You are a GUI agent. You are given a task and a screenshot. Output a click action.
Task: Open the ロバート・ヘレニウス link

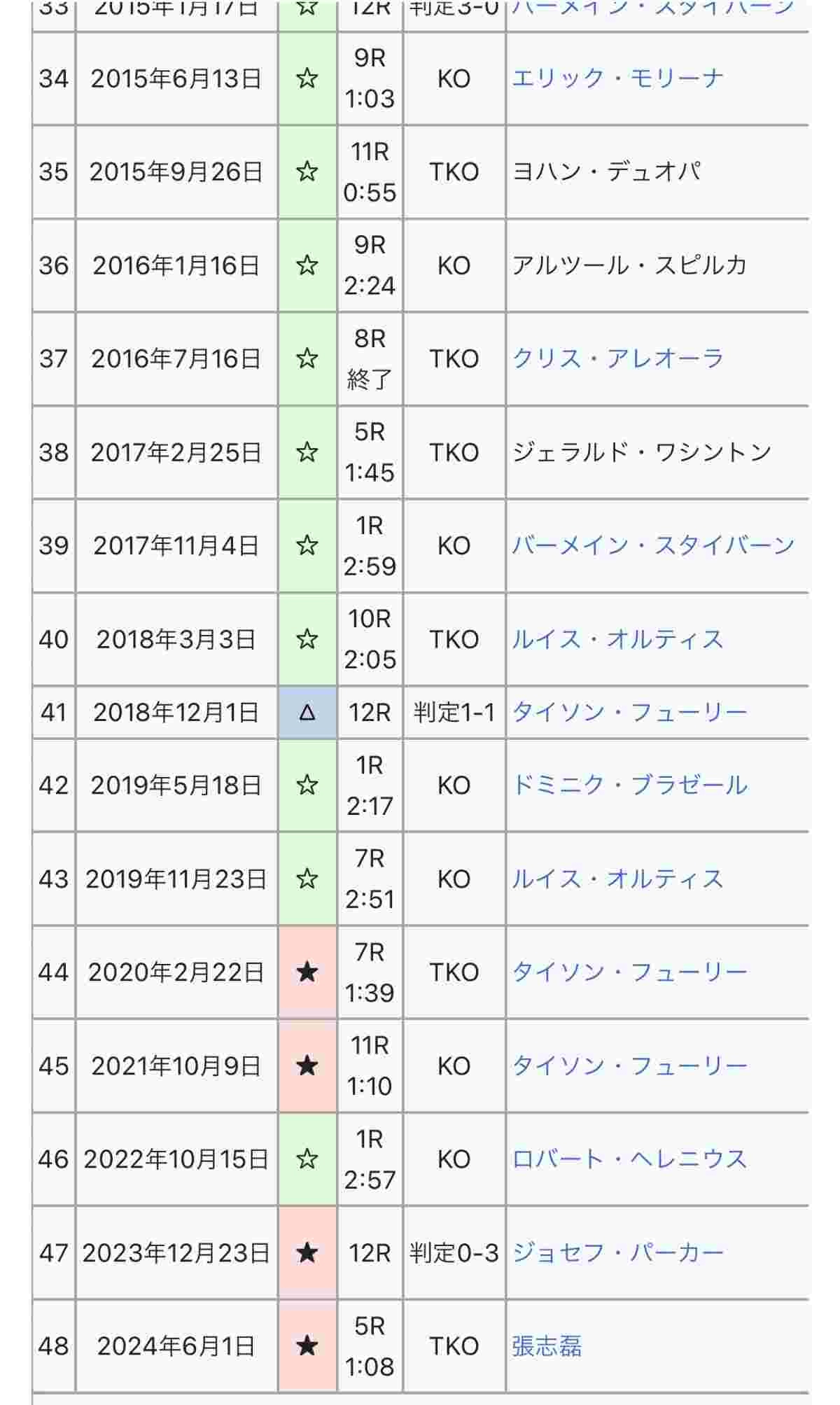pyautogui.click(x=629, y=1159)
